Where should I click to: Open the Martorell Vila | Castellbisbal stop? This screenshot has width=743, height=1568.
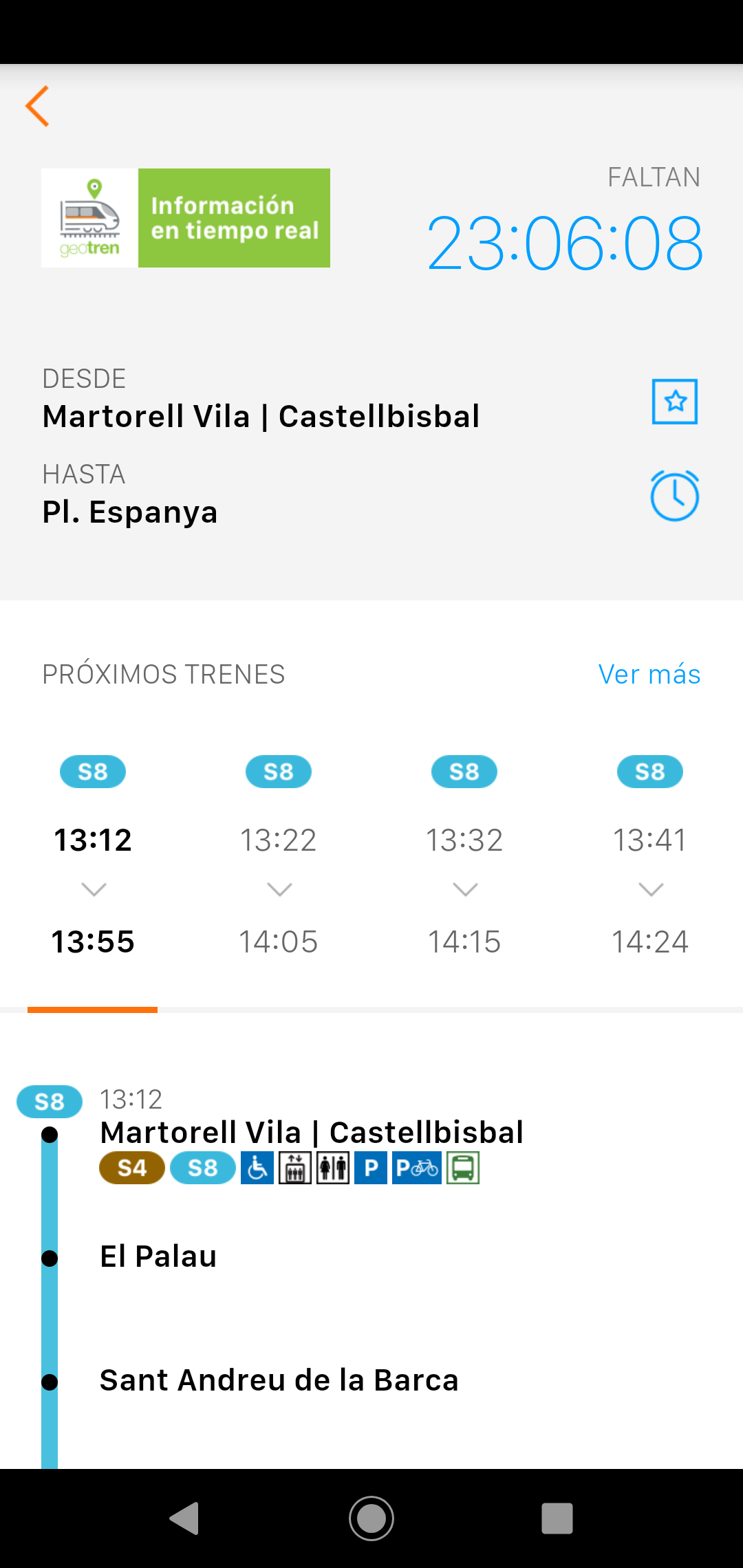coord(312,1132)
